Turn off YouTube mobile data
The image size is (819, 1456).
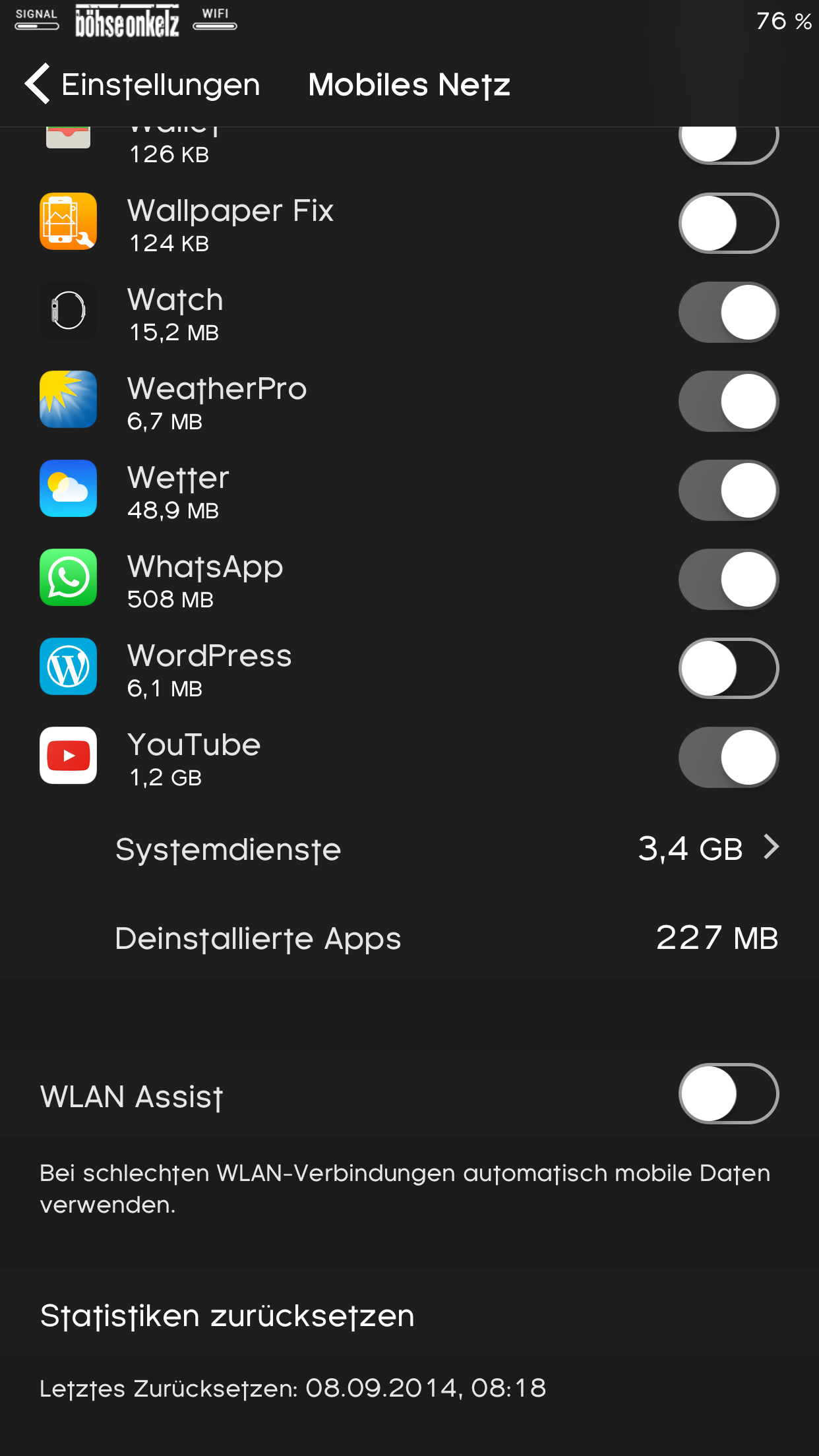tap(728, 757)
